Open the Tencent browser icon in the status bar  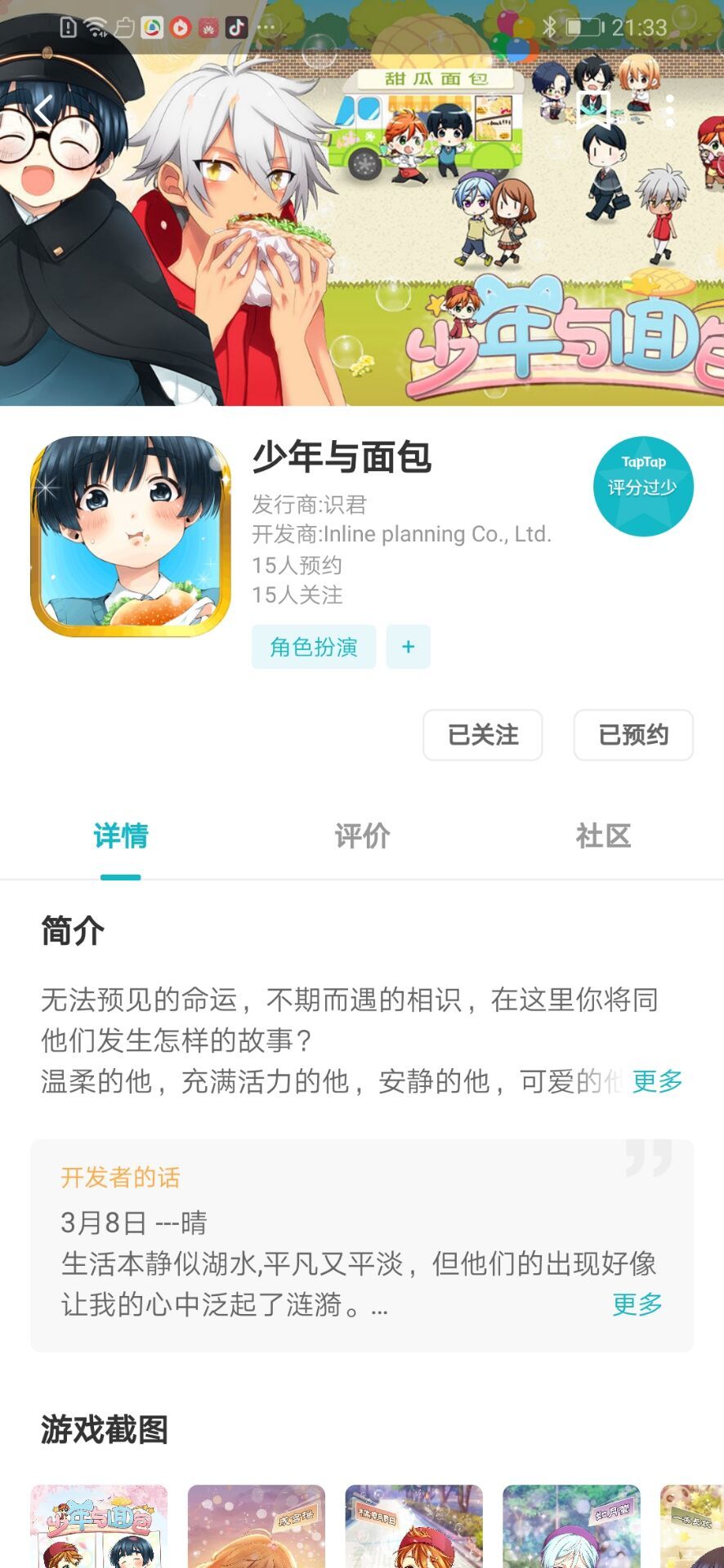click(x=151, y=27)
